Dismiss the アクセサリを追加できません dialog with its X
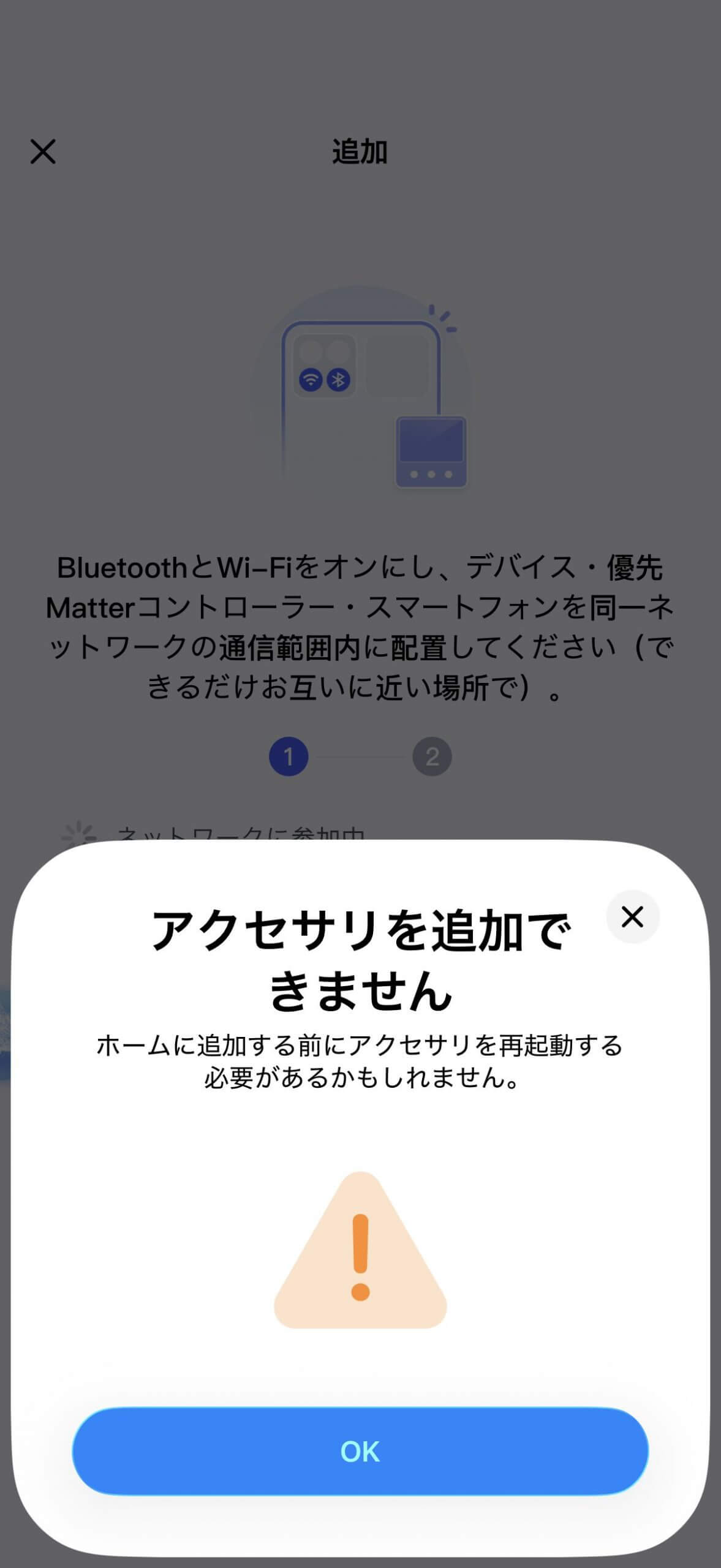Screen dimensions: 721x1568 [x=632, y=917]
